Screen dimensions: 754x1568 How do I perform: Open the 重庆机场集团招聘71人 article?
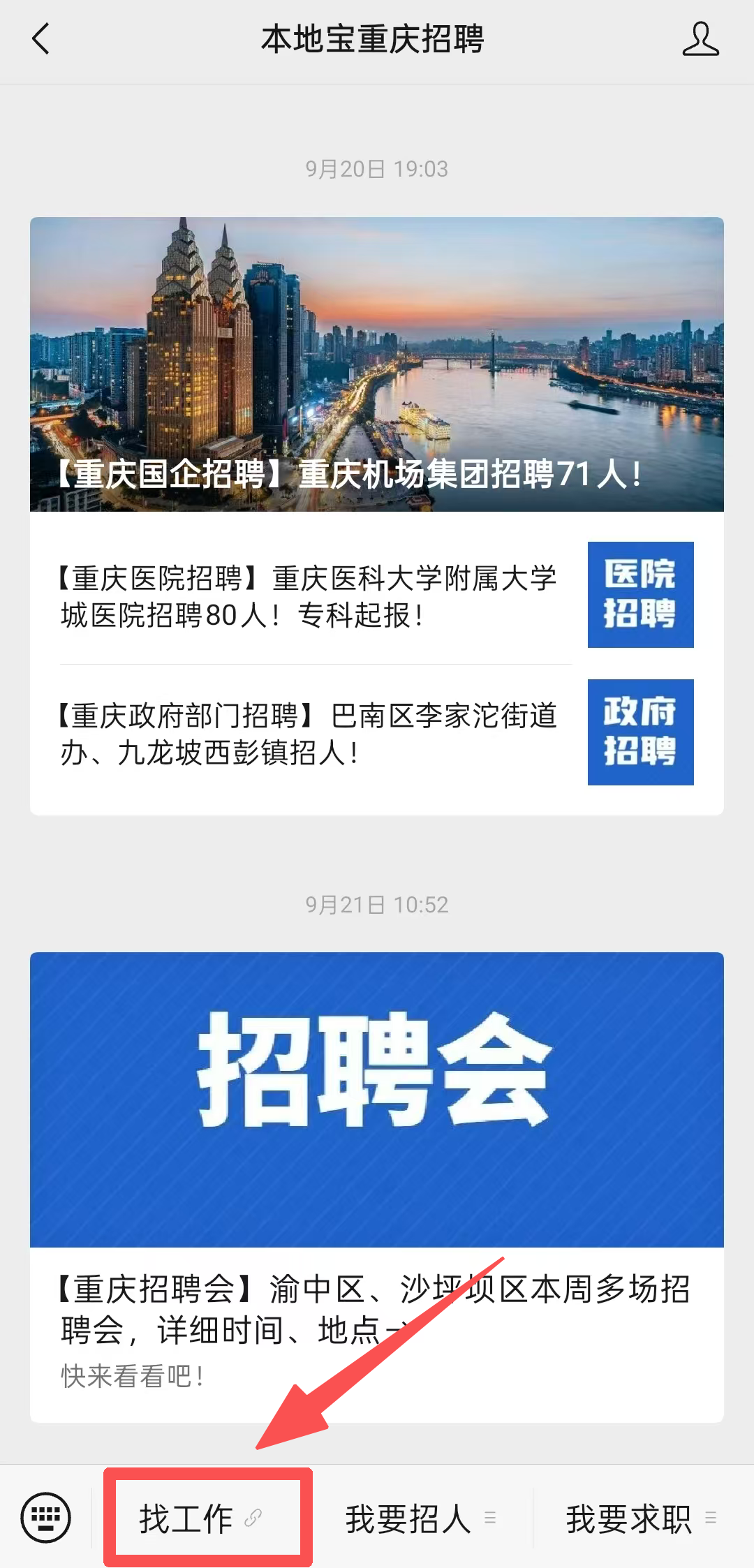(377, 364)
